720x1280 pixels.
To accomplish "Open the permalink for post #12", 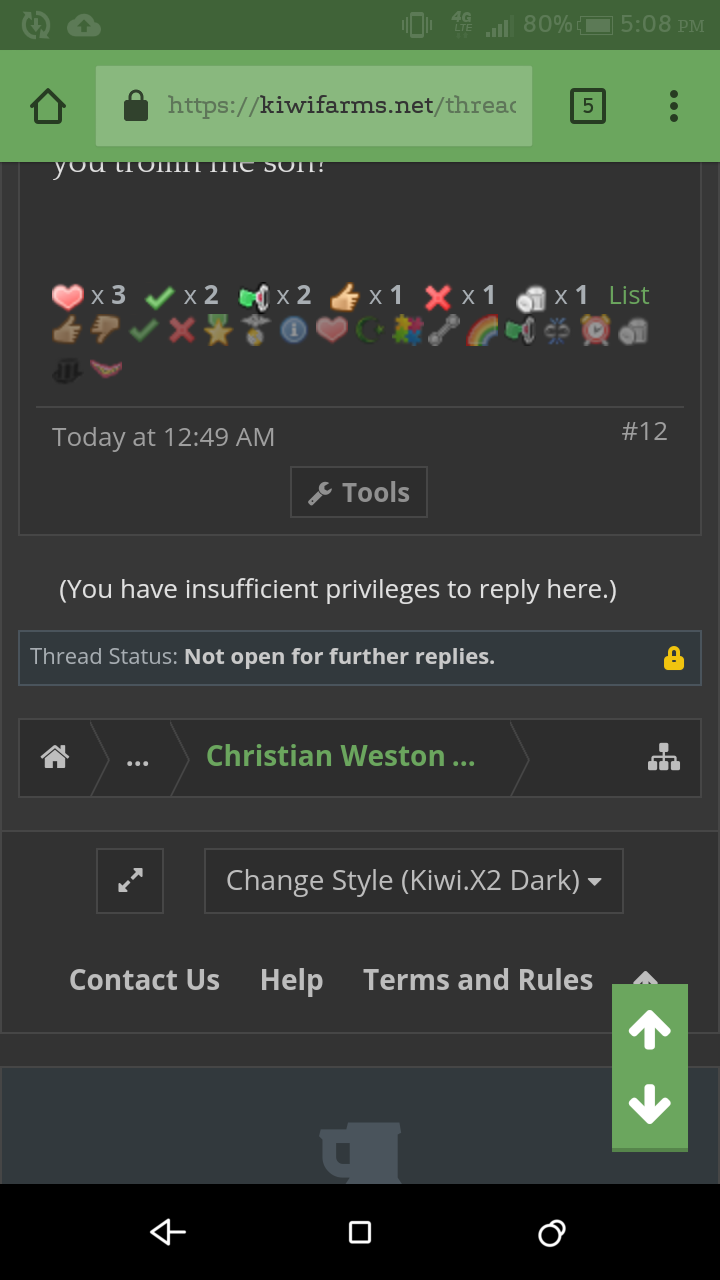I will tap(644, 431).
